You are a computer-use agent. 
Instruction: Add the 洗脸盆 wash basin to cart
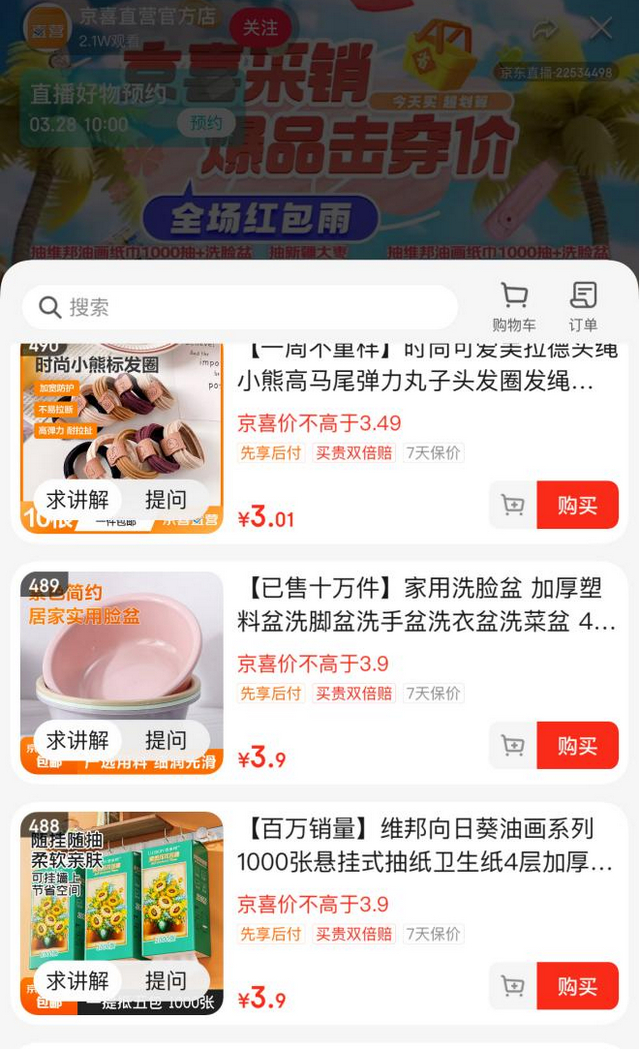(513, 745)
